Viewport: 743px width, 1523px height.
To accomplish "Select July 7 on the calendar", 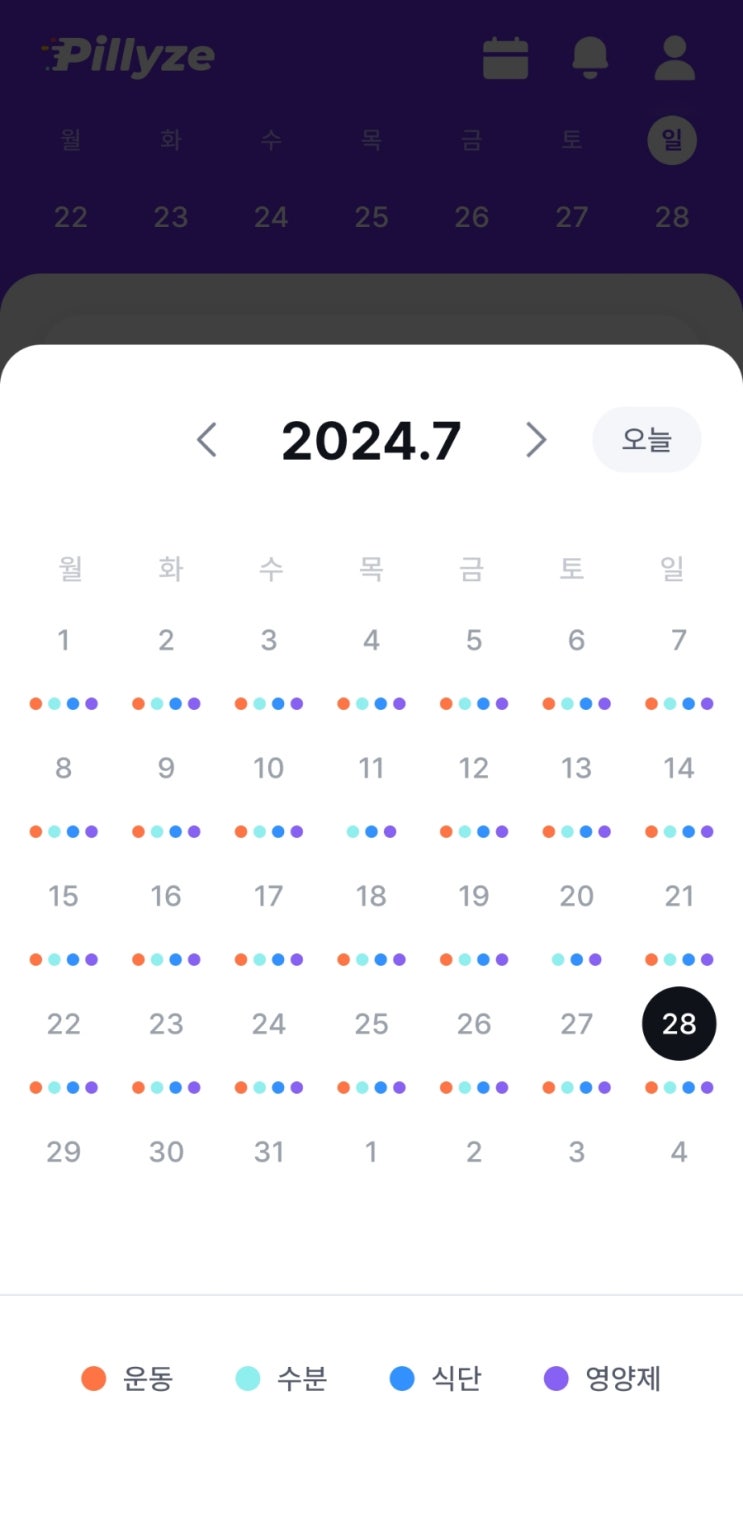I will 679,640.
